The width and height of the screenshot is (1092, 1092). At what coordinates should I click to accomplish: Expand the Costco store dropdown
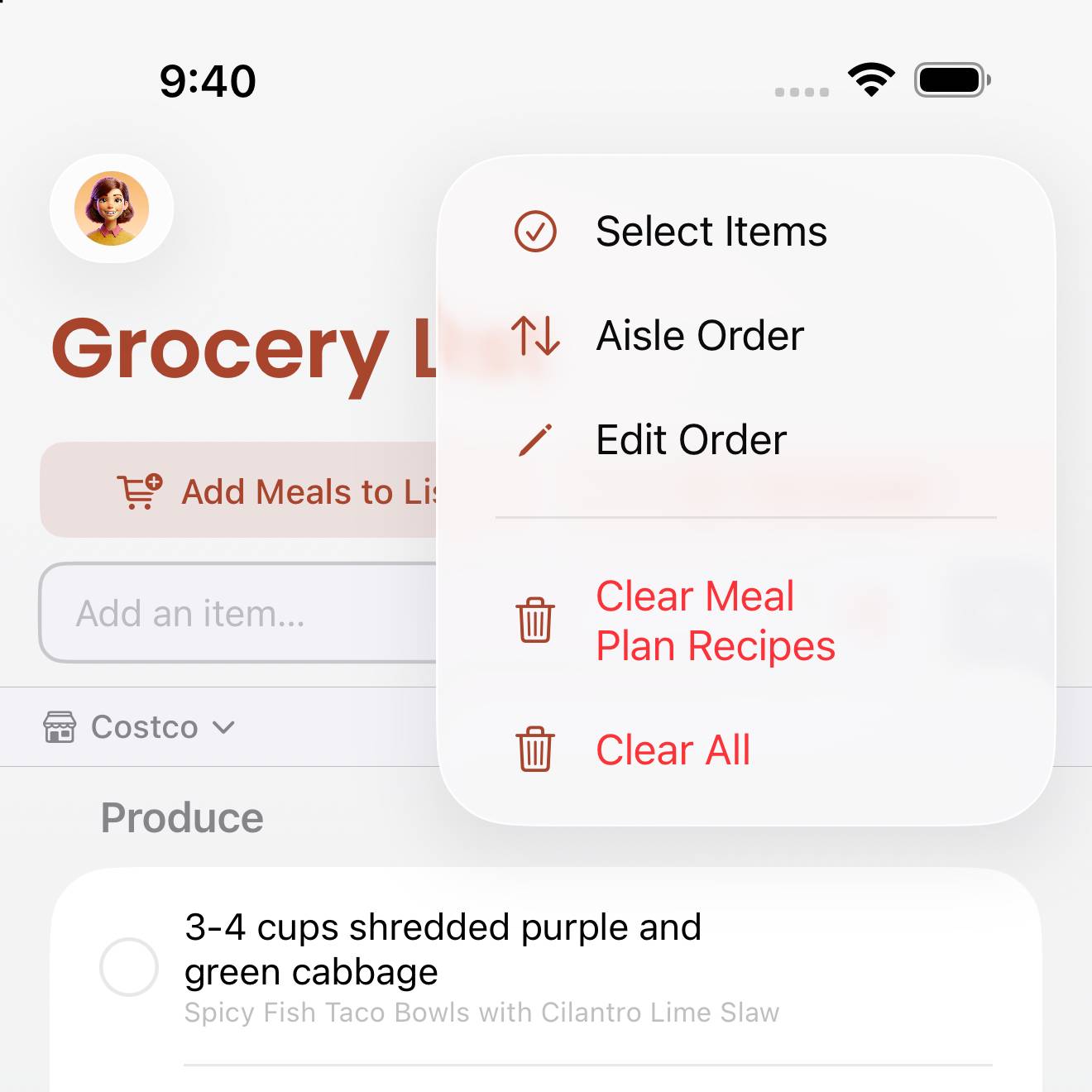pyautogui.click(x=140, y=727)
